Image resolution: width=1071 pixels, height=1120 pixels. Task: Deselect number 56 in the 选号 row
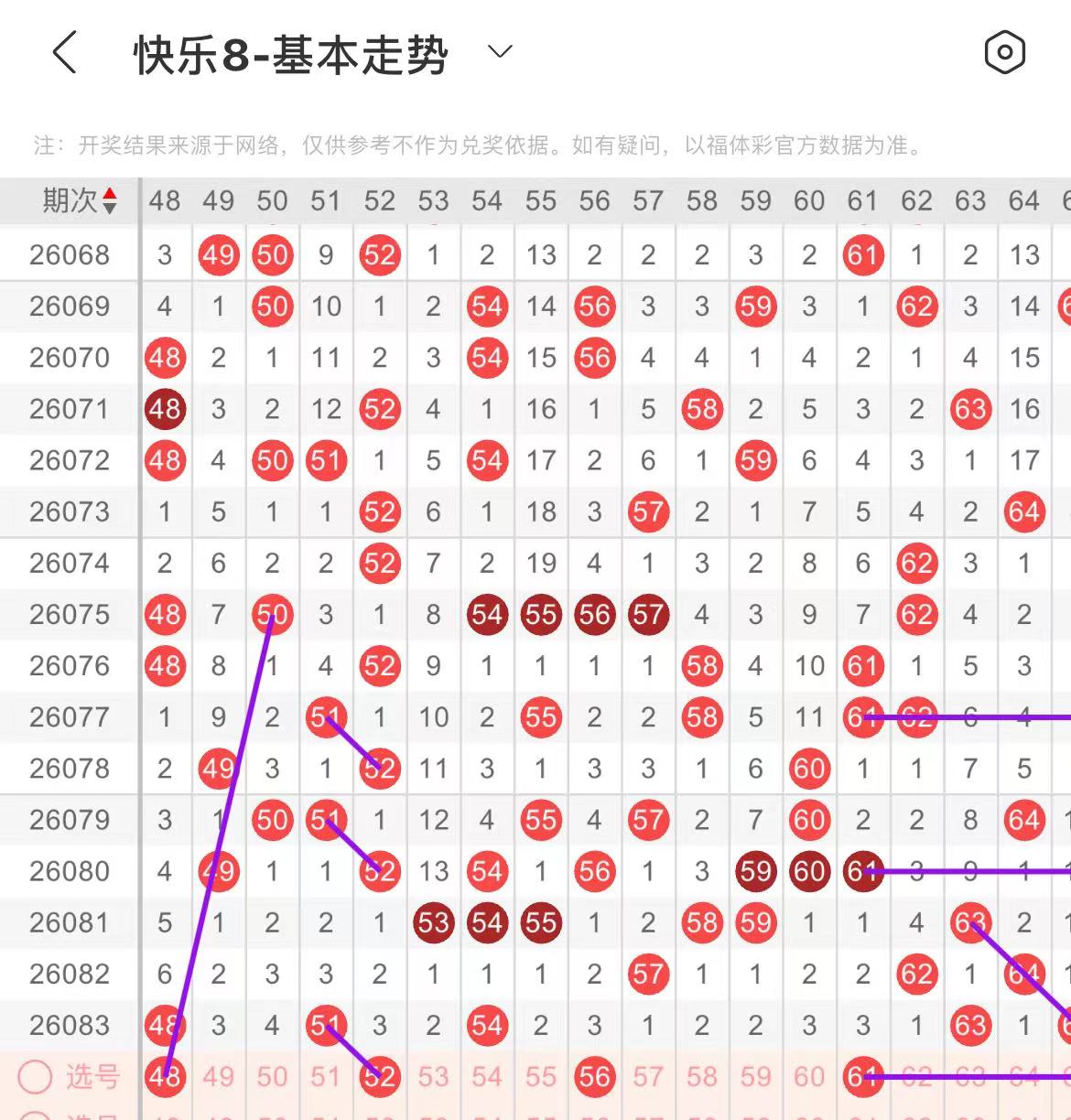594,1077
